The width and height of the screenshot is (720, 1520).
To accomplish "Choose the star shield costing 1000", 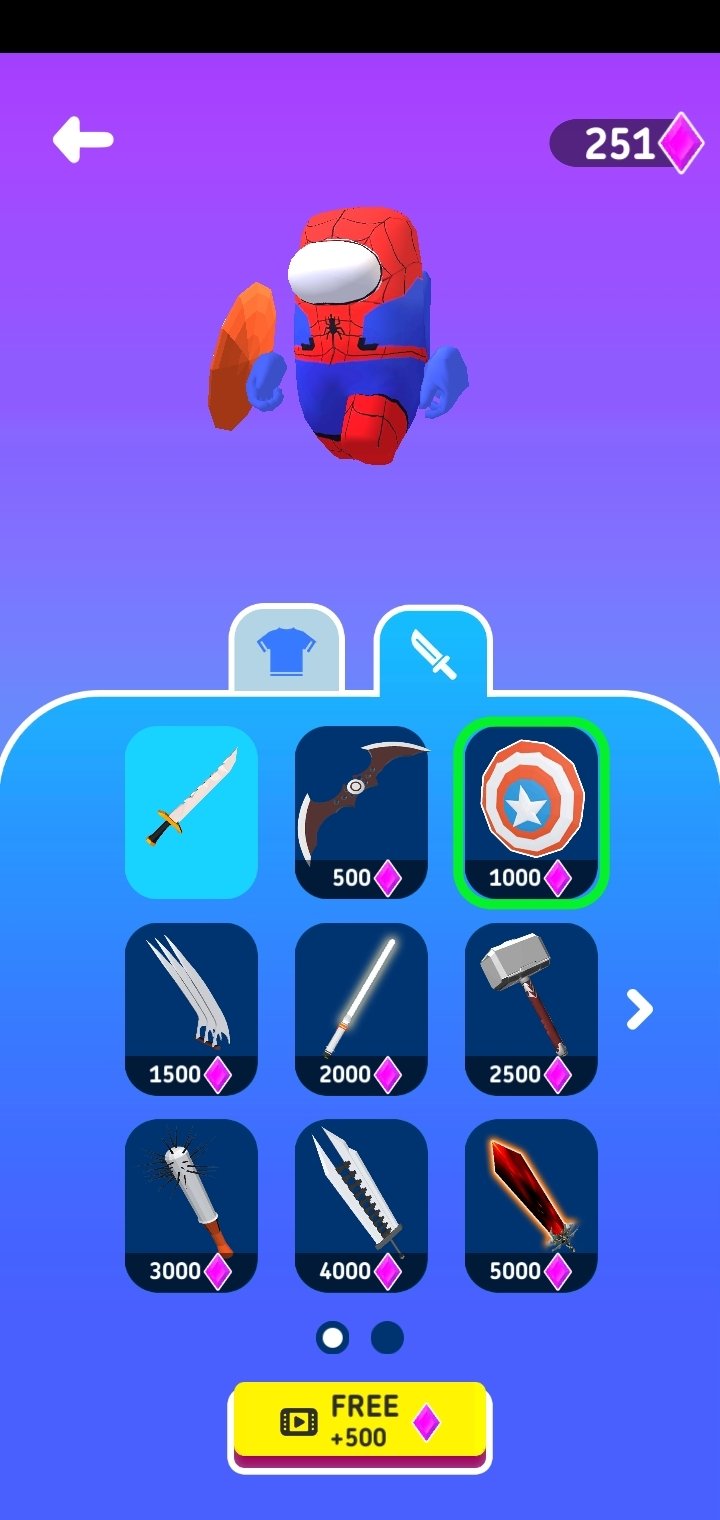I will 531,812.
